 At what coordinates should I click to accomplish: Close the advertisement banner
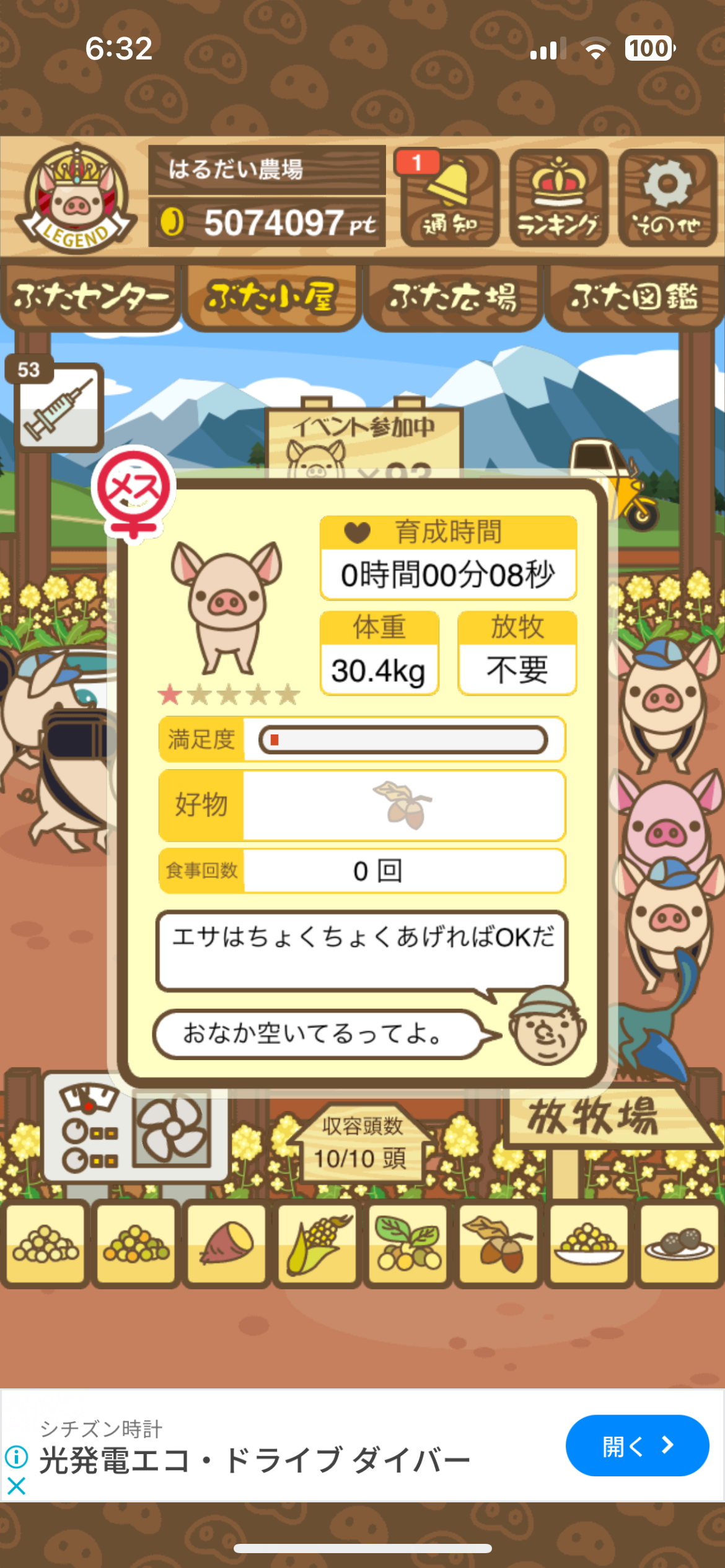click(16, 1486)
